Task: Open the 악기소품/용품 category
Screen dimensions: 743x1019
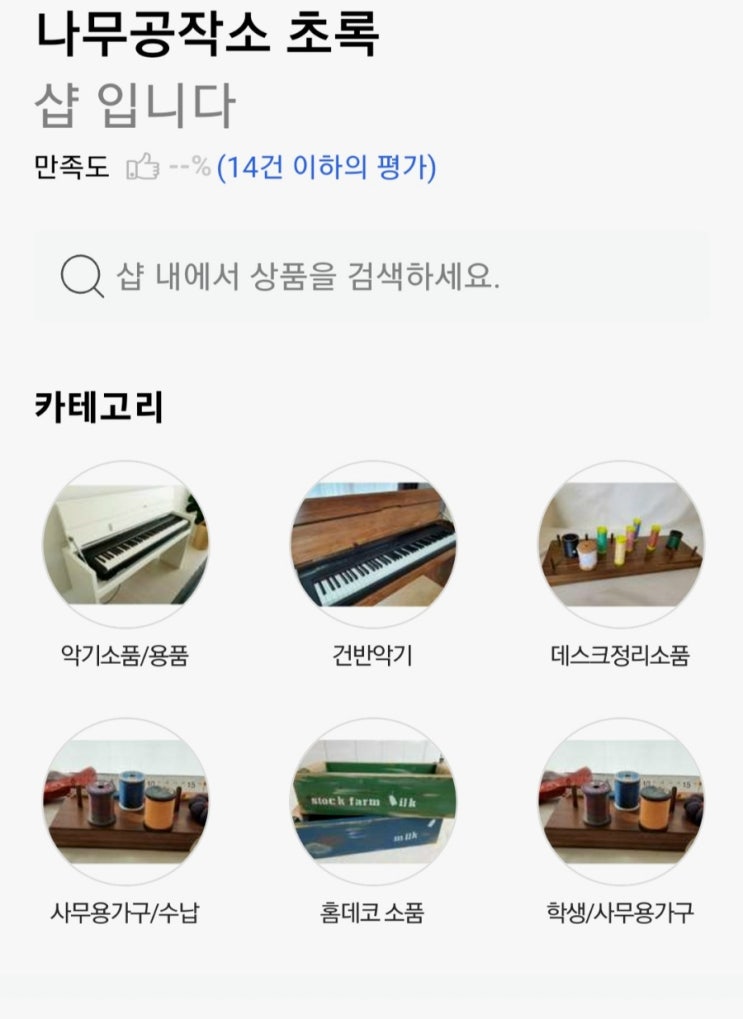Action: click(125, 544)
